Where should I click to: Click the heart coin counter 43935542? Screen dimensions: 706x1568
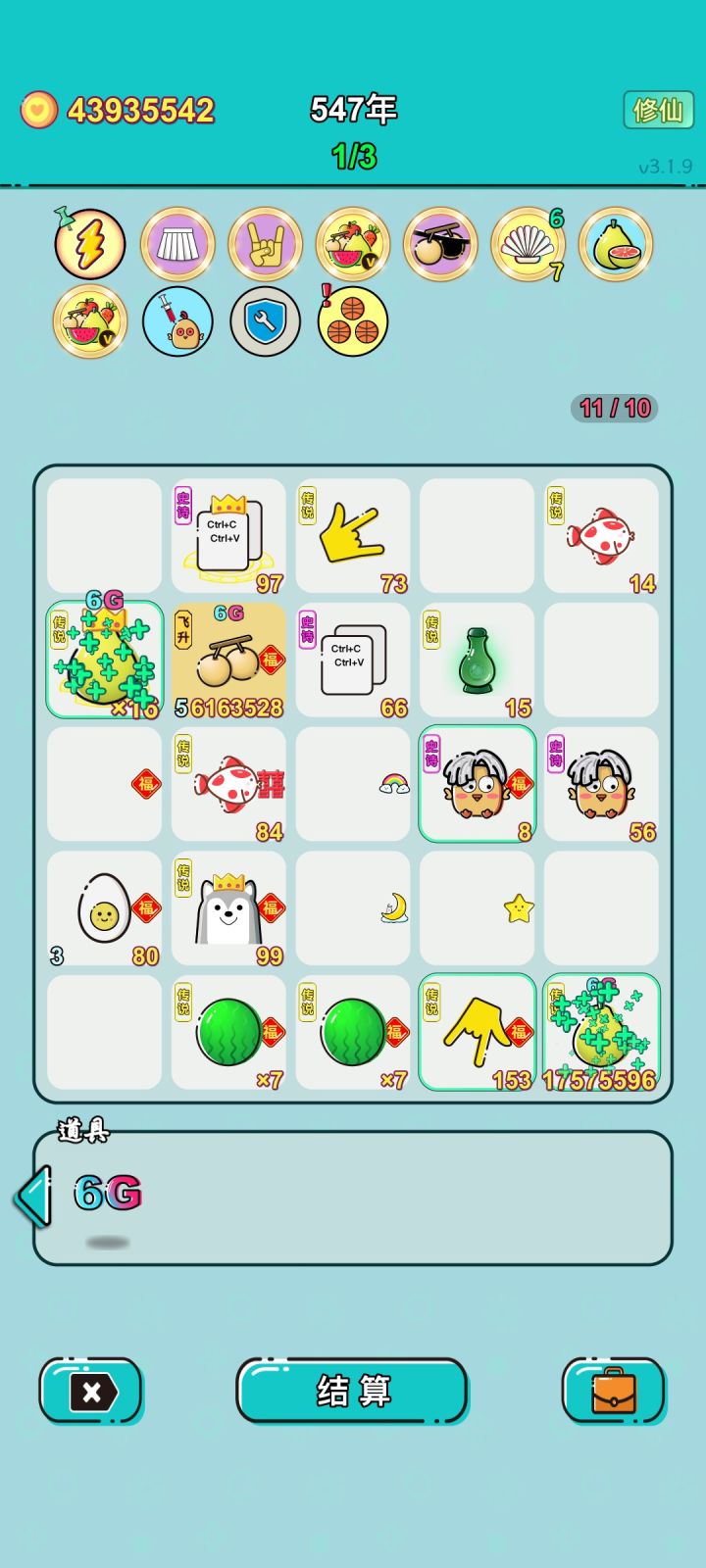tap(118, 111)
